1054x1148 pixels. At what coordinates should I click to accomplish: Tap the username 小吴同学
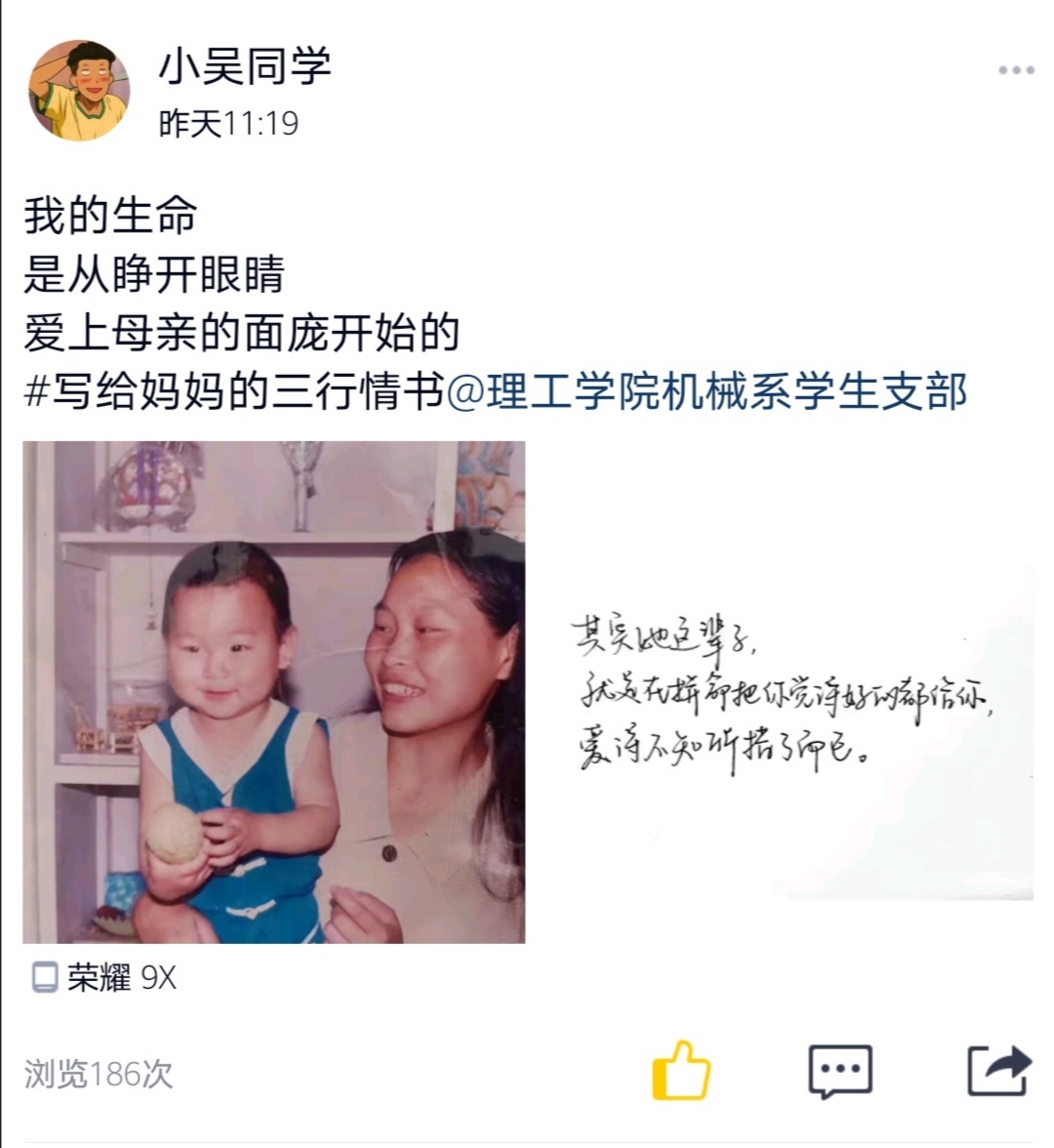click(245, 66)
